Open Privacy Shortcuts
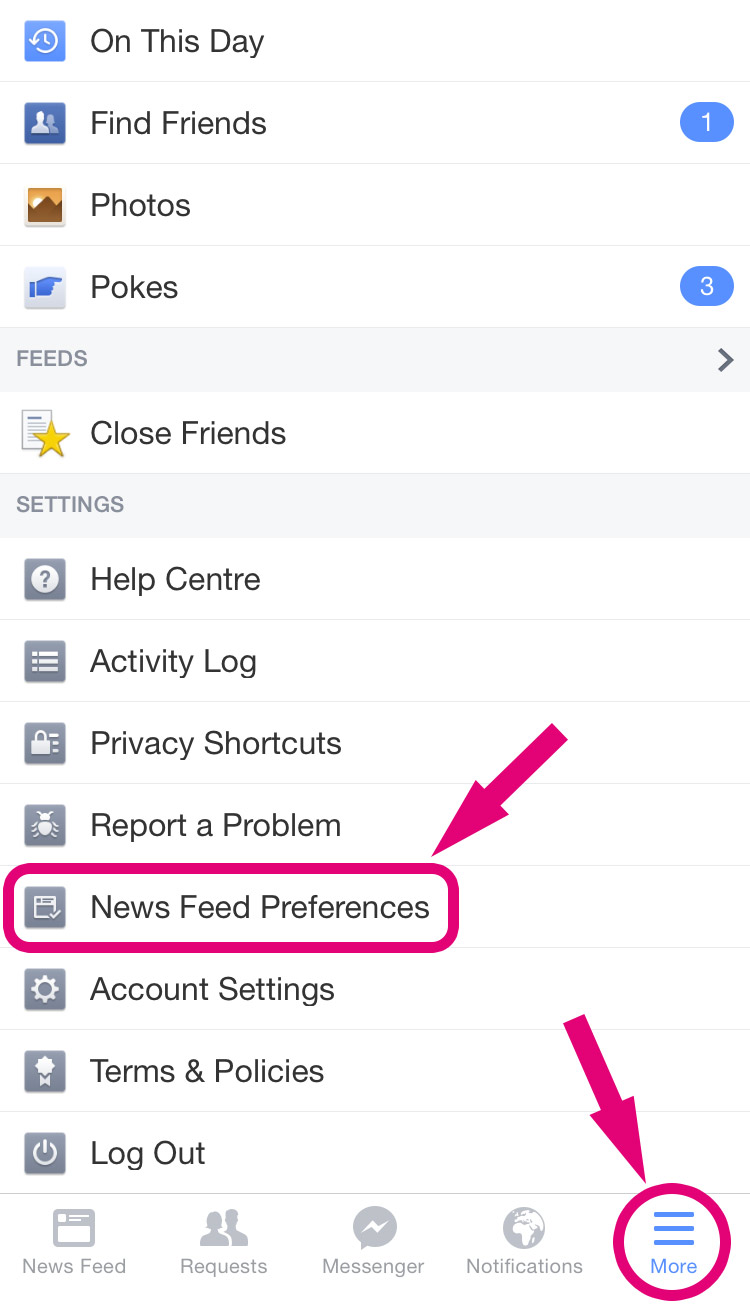 (375, 743)
